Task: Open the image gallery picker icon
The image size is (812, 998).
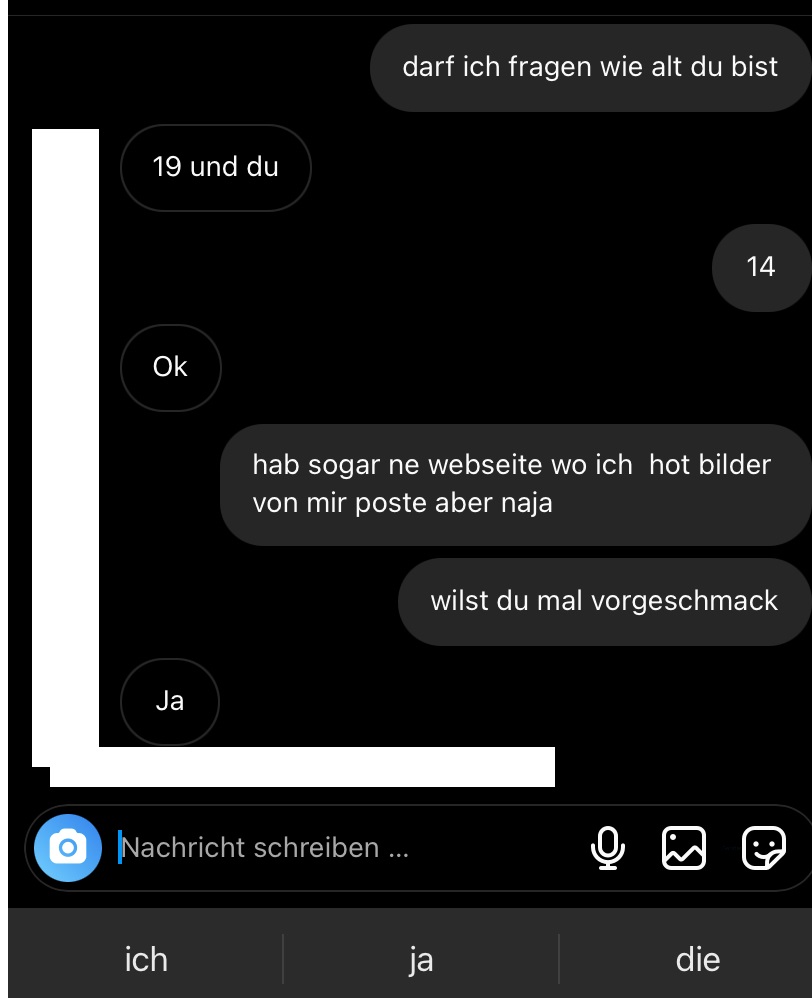Action: coord(684,848)
